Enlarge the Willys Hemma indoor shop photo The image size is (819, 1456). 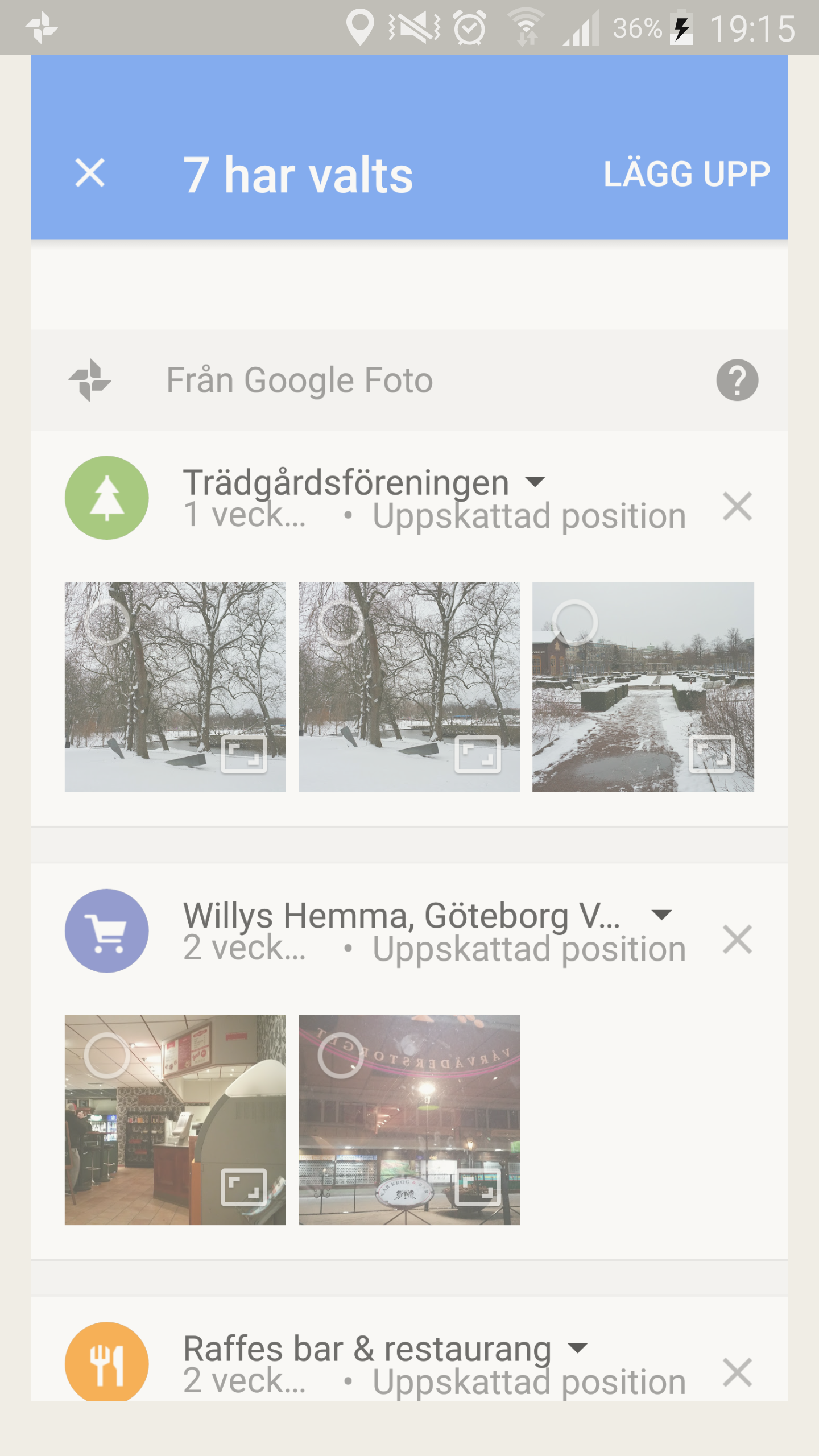point(244,1188)
